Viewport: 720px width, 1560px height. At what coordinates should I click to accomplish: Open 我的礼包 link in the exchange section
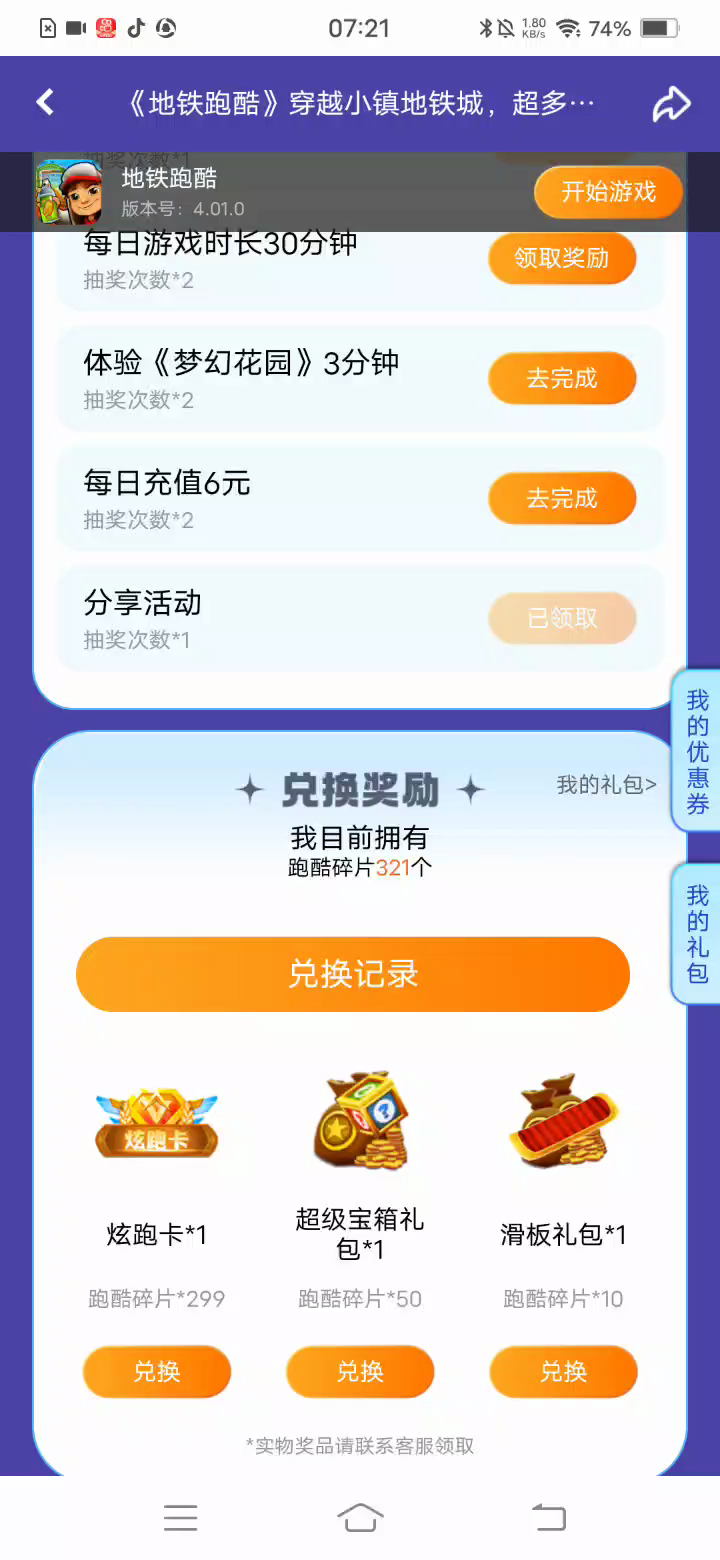coord(606,785)
